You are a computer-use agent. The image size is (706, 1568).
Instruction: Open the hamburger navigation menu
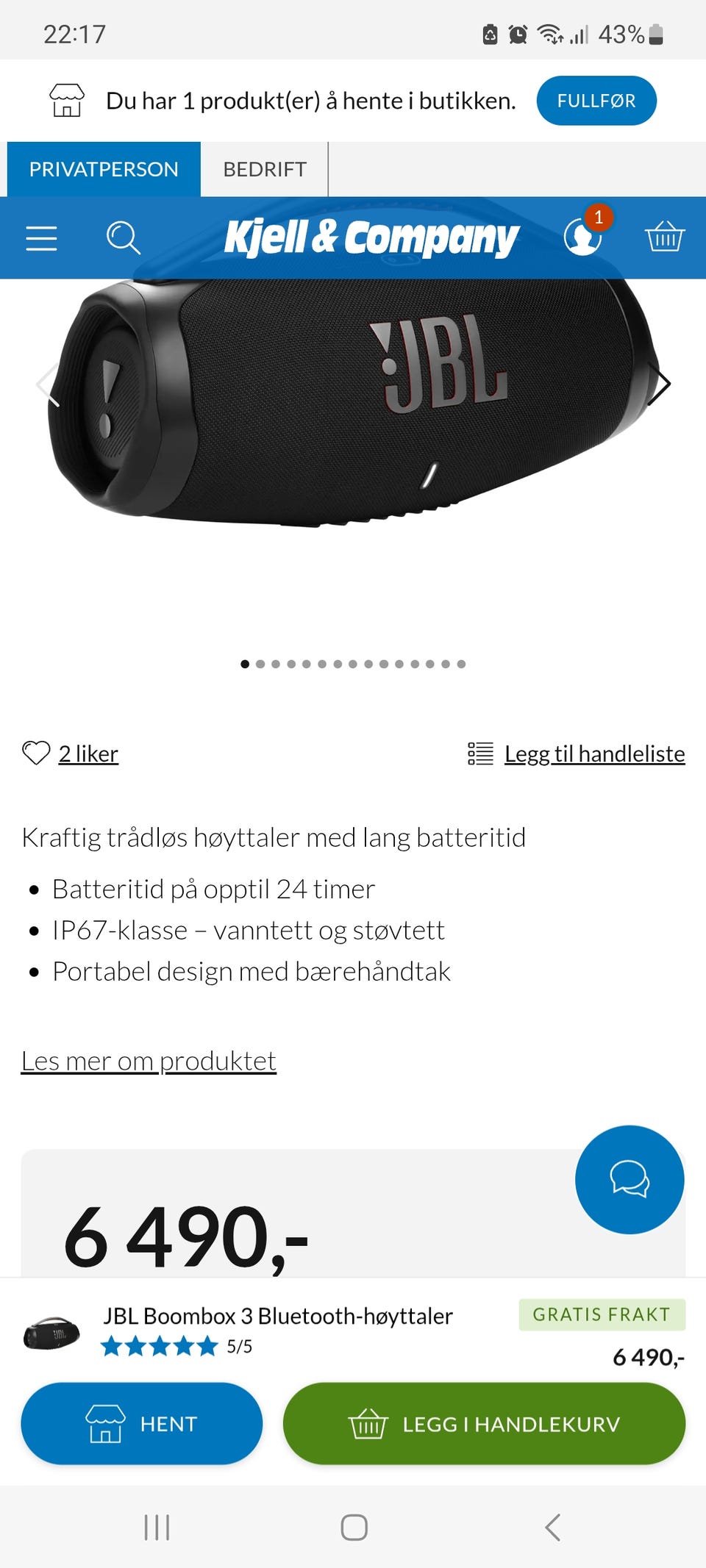tap(41, 237)
